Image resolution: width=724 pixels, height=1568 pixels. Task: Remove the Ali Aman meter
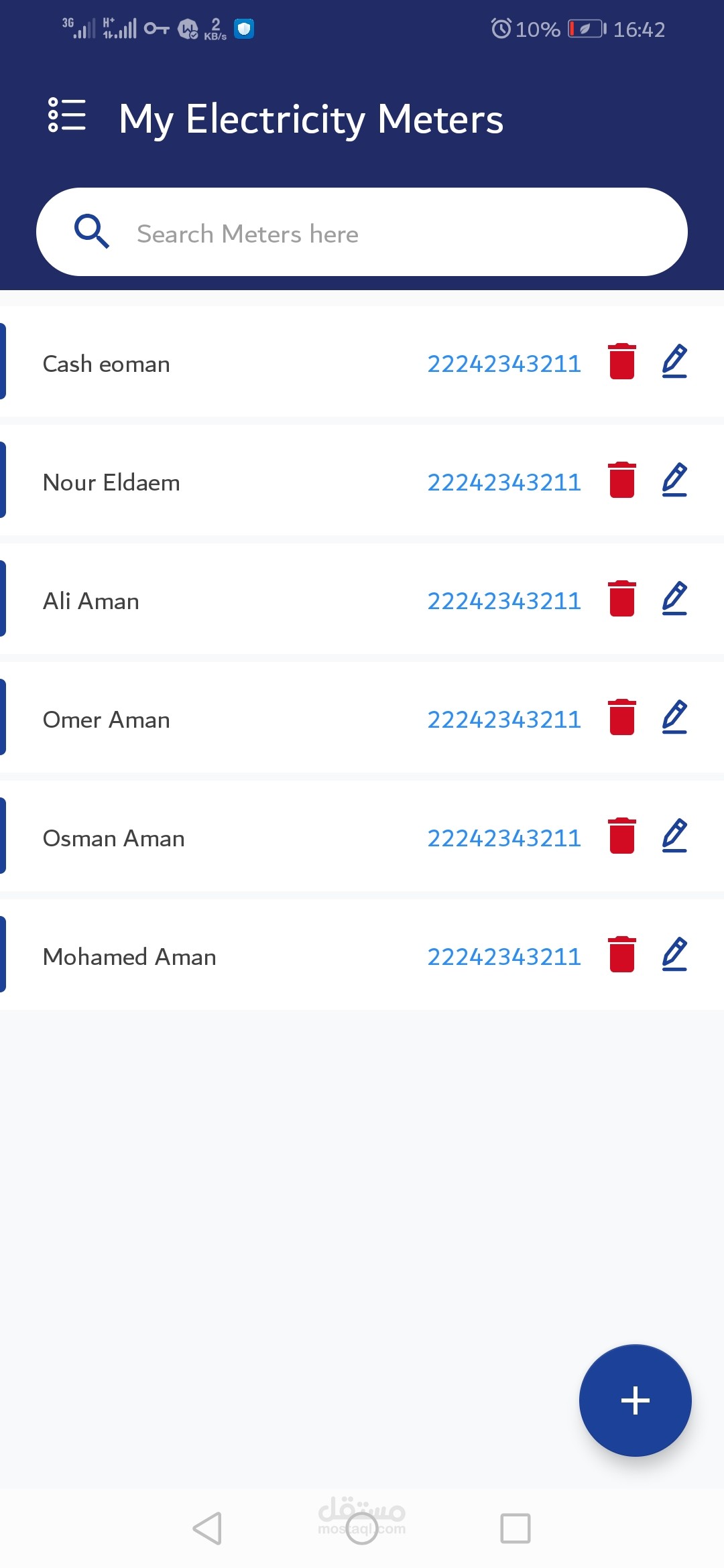pos(622,599)
